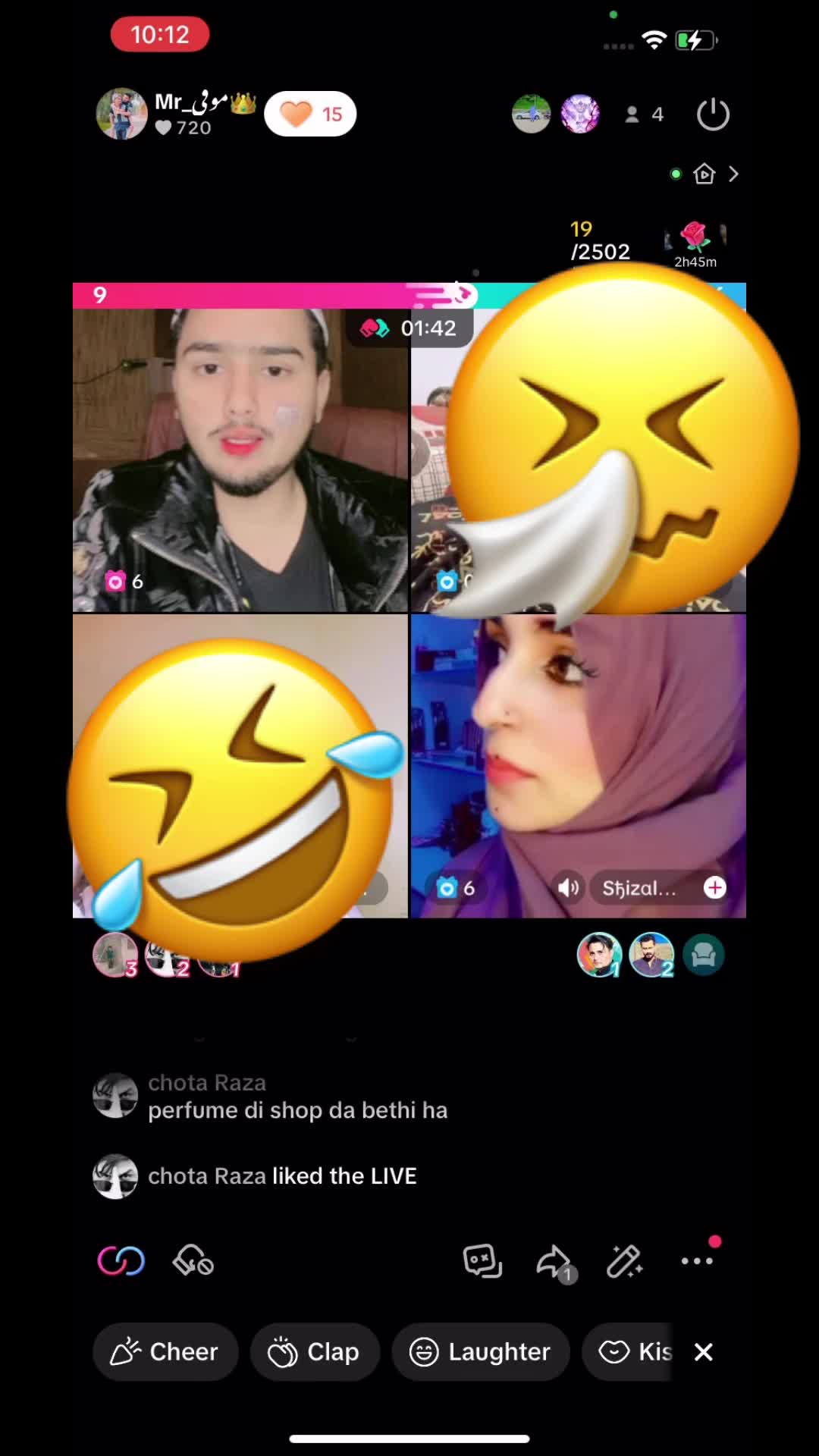Open co-host link rings icon
Viewport: 819px width, 1456px height.
click(121, 1261)
